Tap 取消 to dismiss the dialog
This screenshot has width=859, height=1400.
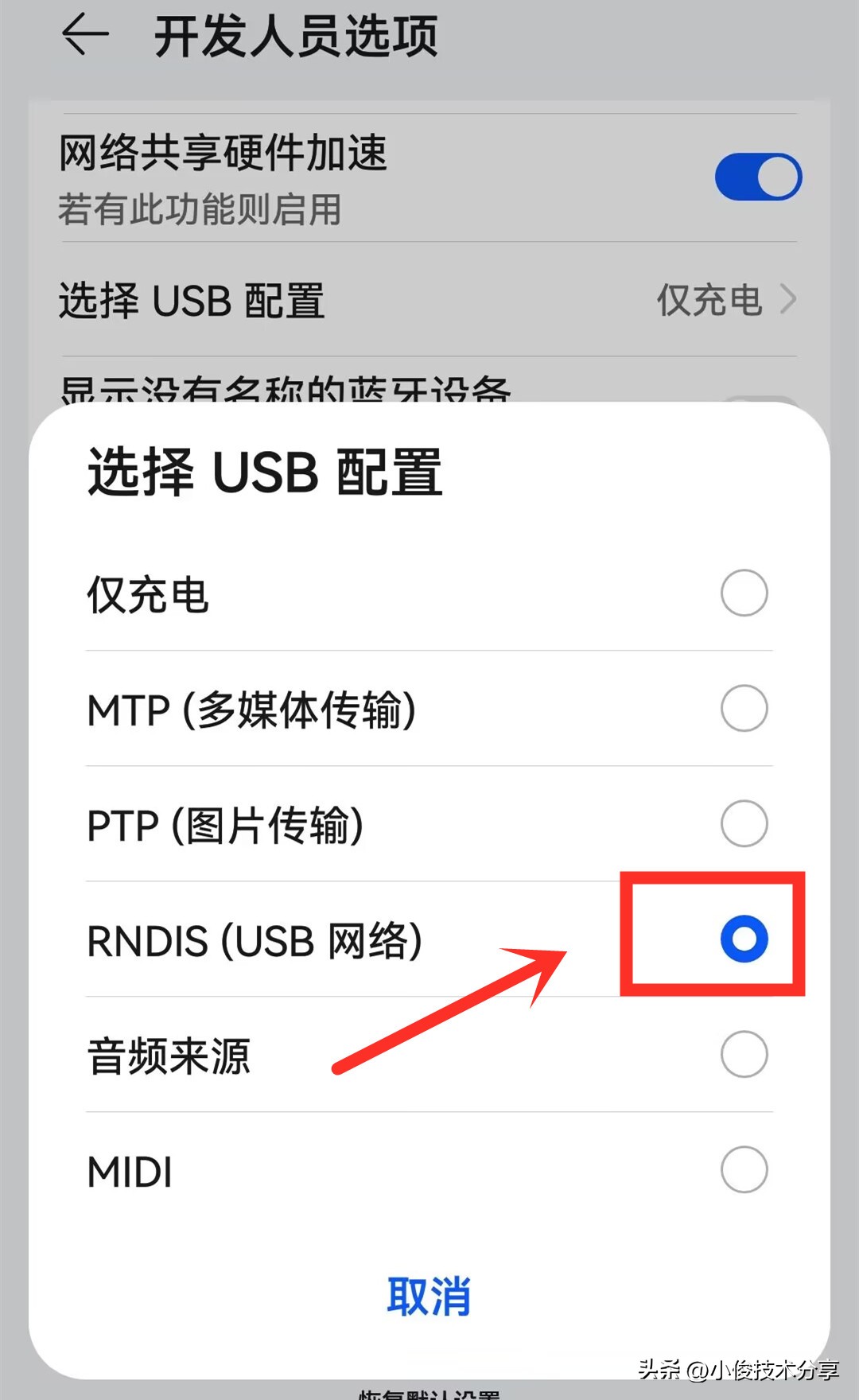[x=429, y=1296]
